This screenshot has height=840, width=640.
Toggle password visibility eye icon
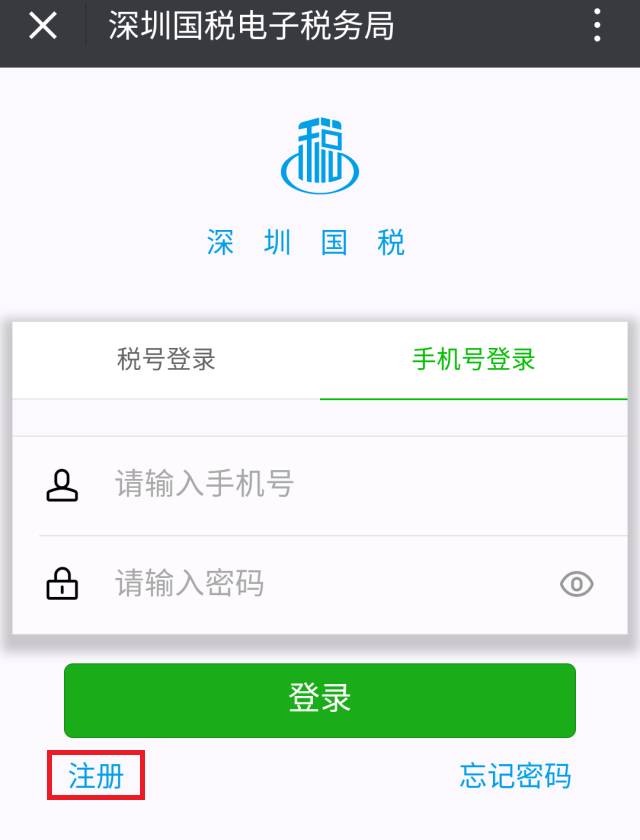point(577,584)
